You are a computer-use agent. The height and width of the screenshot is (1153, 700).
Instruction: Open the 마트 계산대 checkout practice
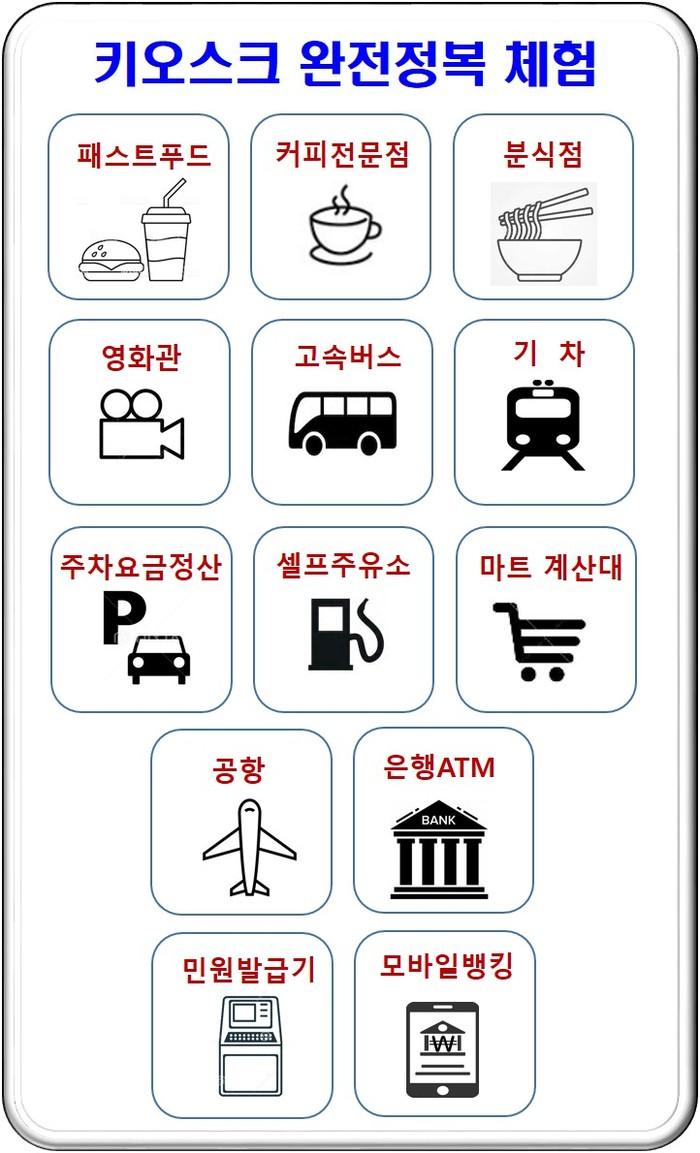(x=546, y=619)
